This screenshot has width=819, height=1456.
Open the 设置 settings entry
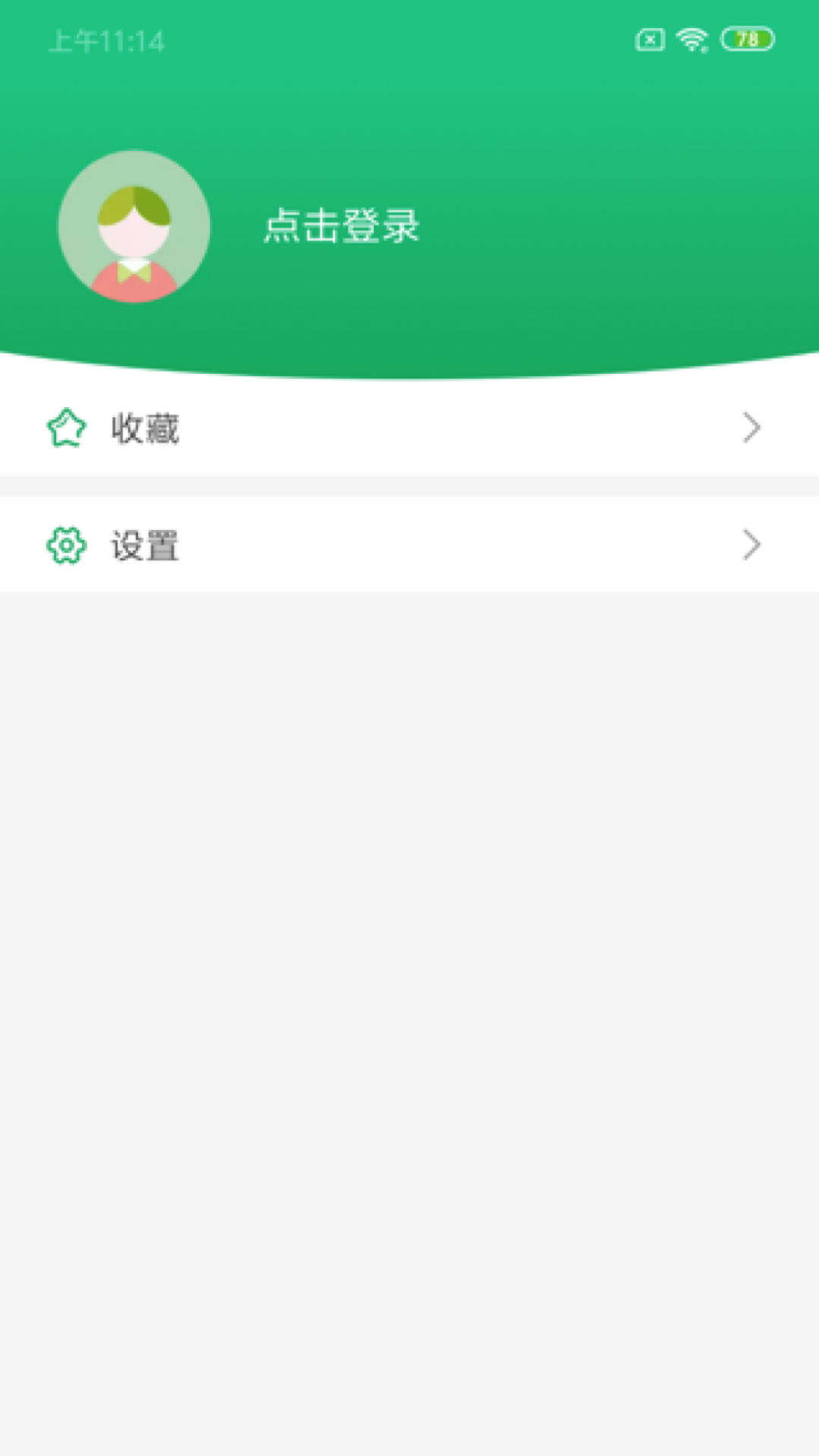303,544
